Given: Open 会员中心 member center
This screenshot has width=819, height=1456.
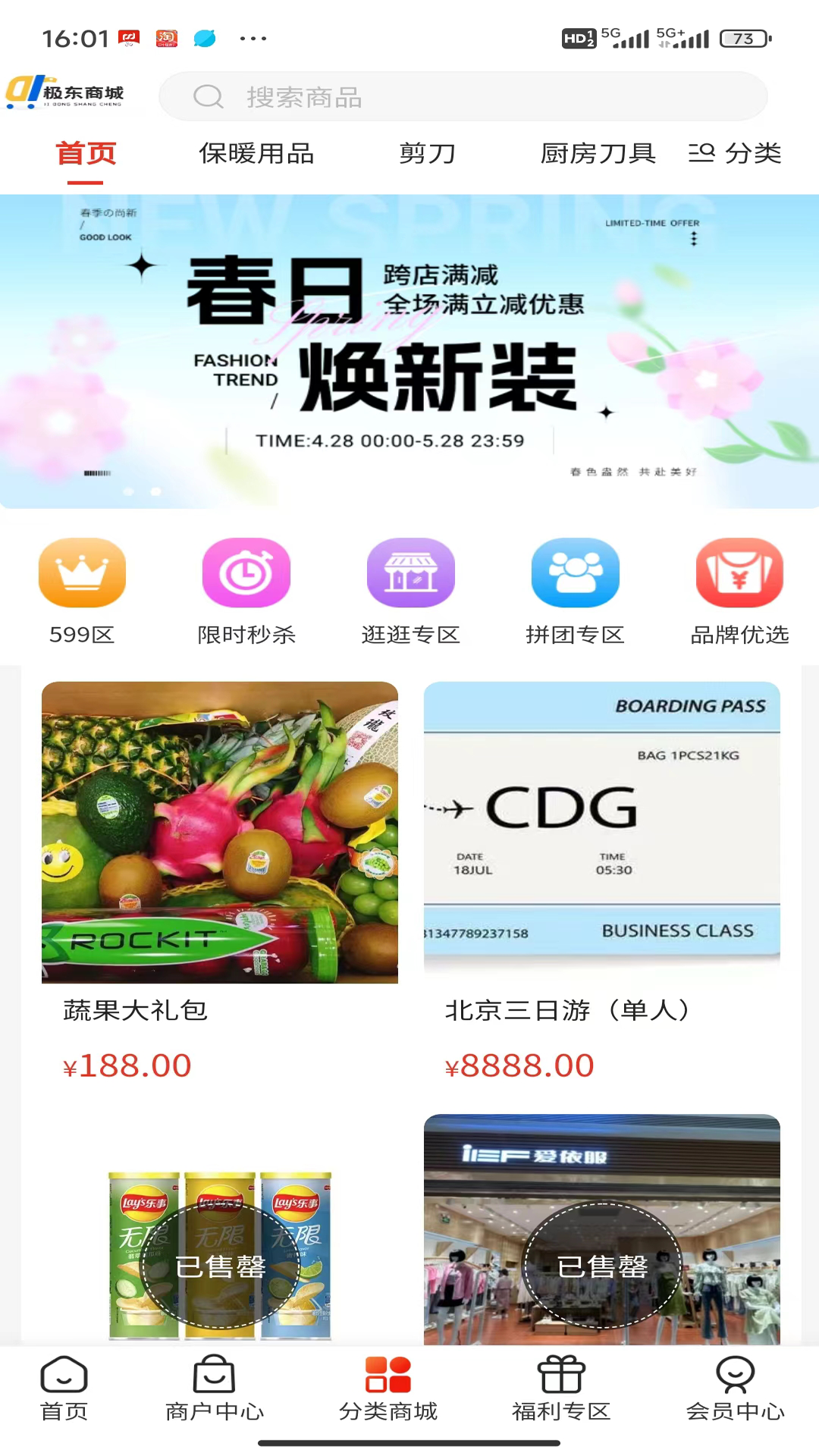Looking at the screenshot, I should [735, 1389].
